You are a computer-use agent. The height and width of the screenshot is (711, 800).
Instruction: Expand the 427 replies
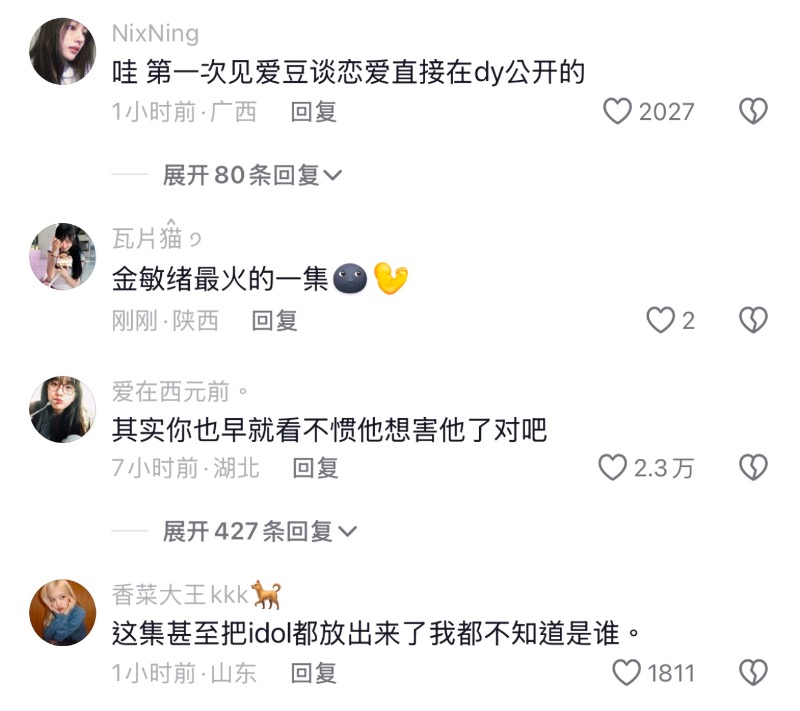(x=260, y=531)
